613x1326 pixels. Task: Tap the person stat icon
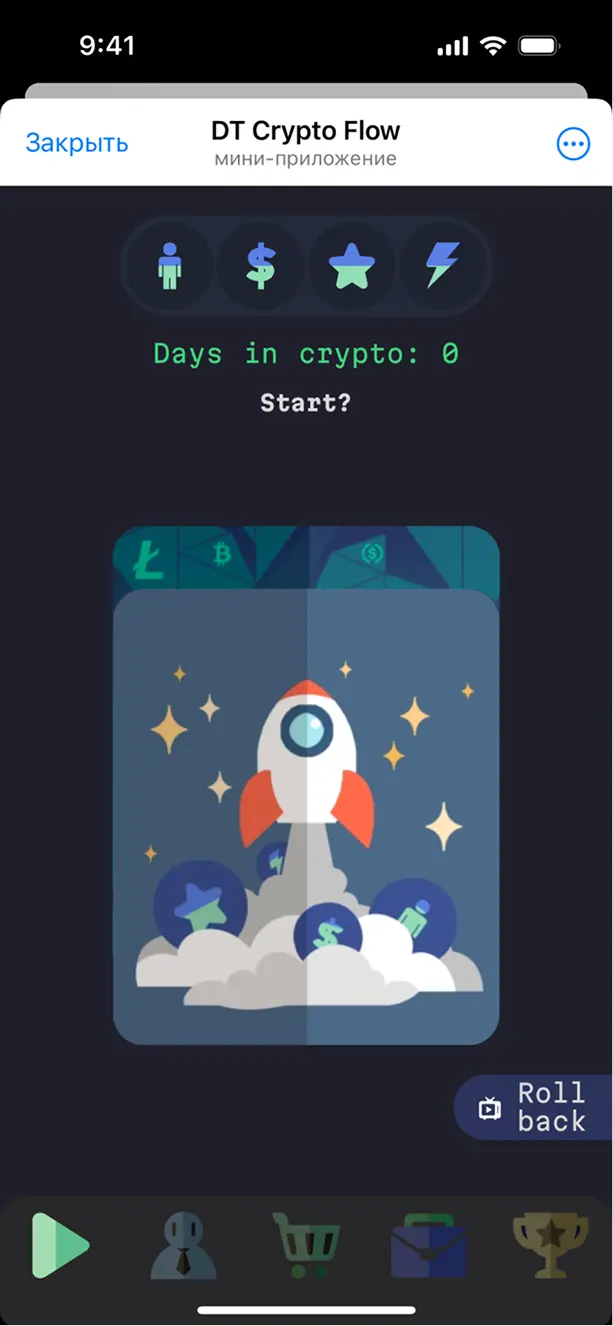(168, 267)
